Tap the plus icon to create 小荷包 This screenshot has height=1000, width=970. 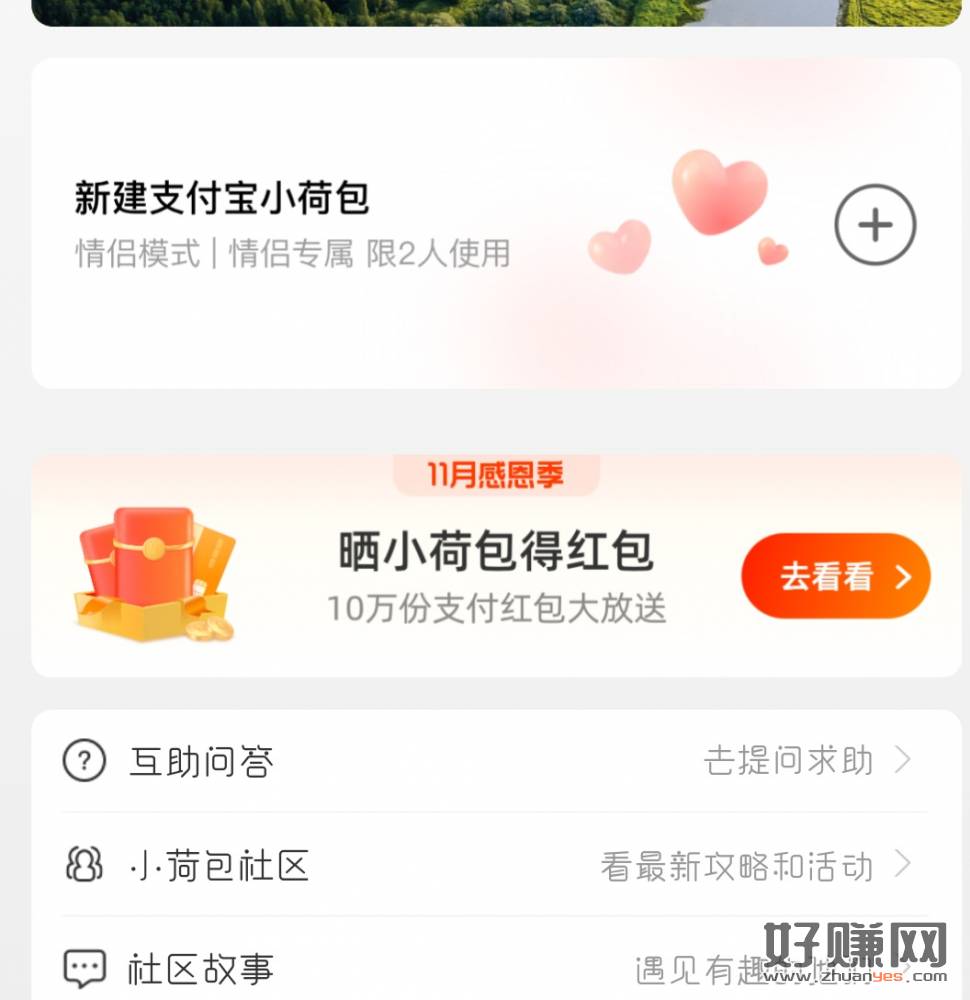(x=875, y=225)
